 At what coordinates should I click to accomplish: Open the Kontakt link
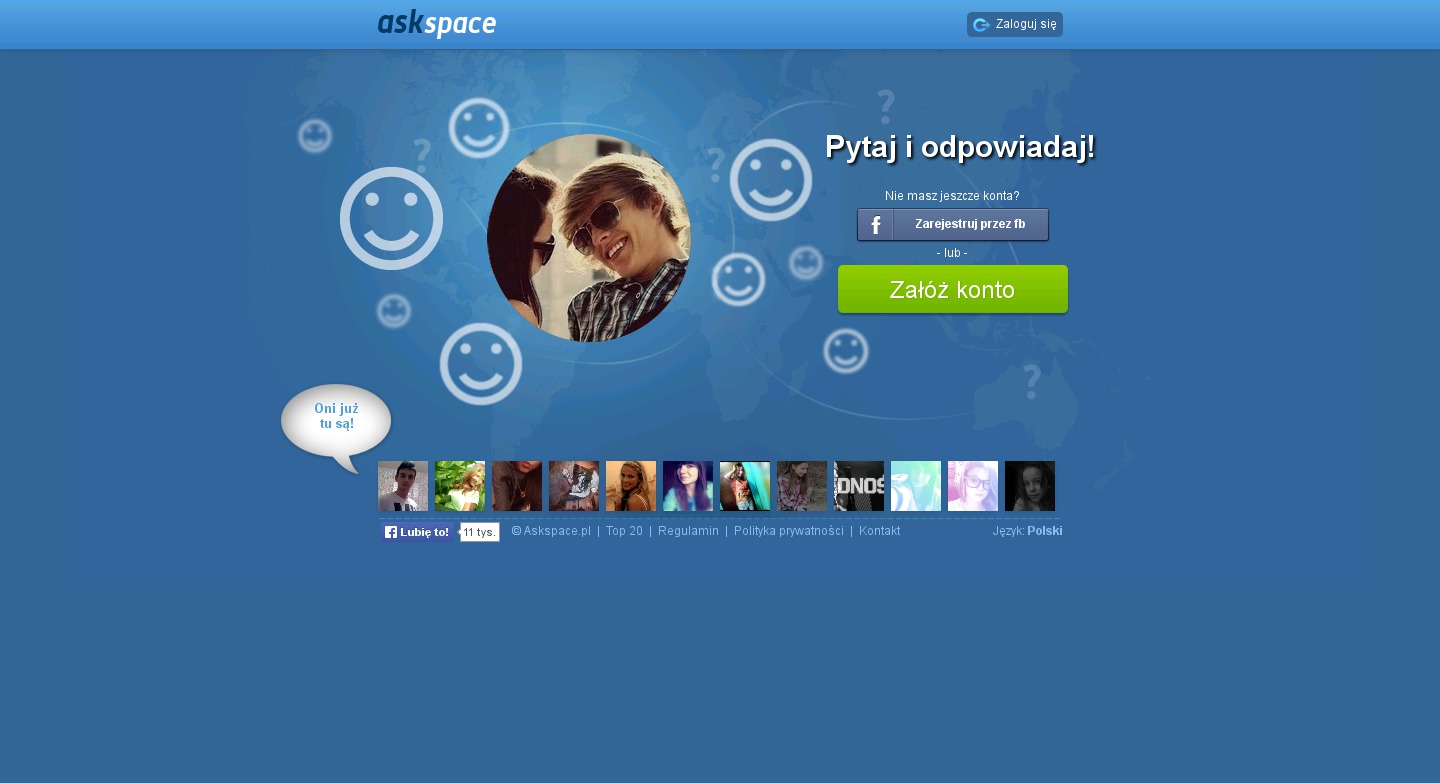pos(879,531)
